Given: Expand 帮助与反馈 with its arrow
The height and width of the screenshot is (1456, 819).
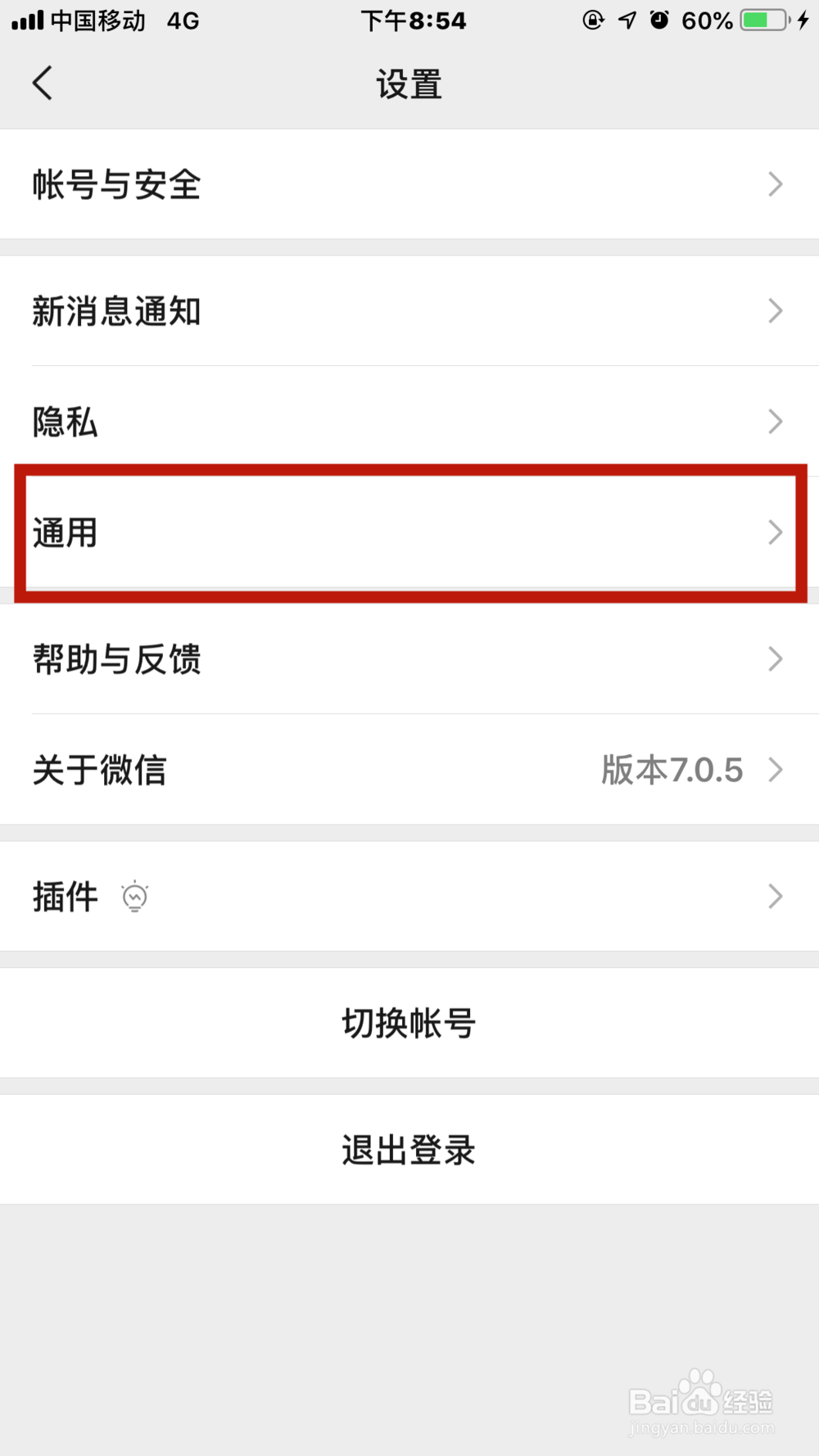Looking at the screenshot, I should point(775,659).
